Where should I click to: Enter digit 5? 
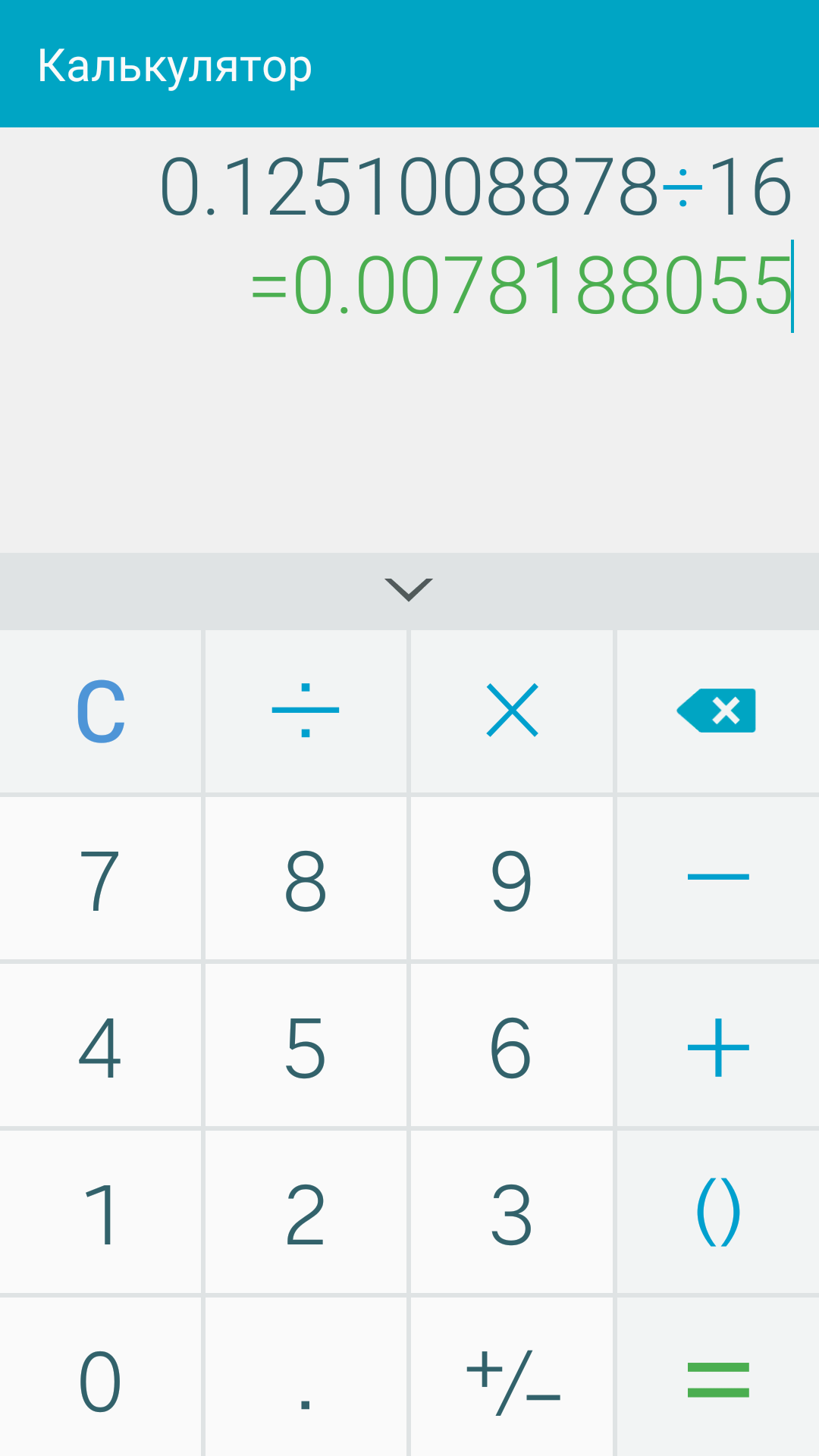pyautogui.click(x=306, y=1045)
